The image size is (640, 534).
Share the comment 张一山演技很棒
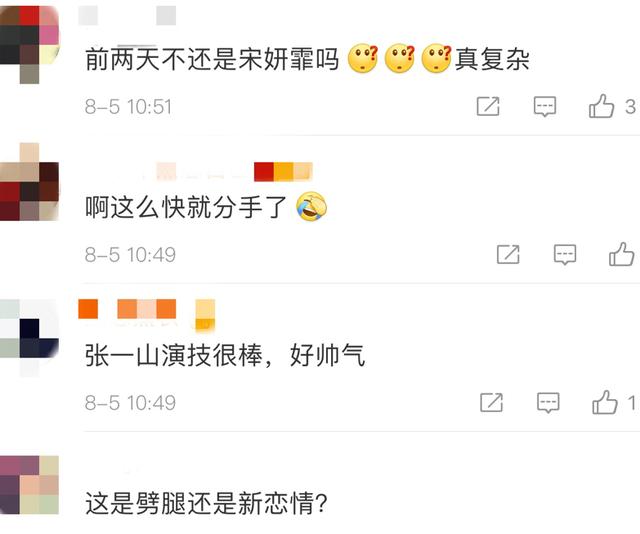(491, 402)
